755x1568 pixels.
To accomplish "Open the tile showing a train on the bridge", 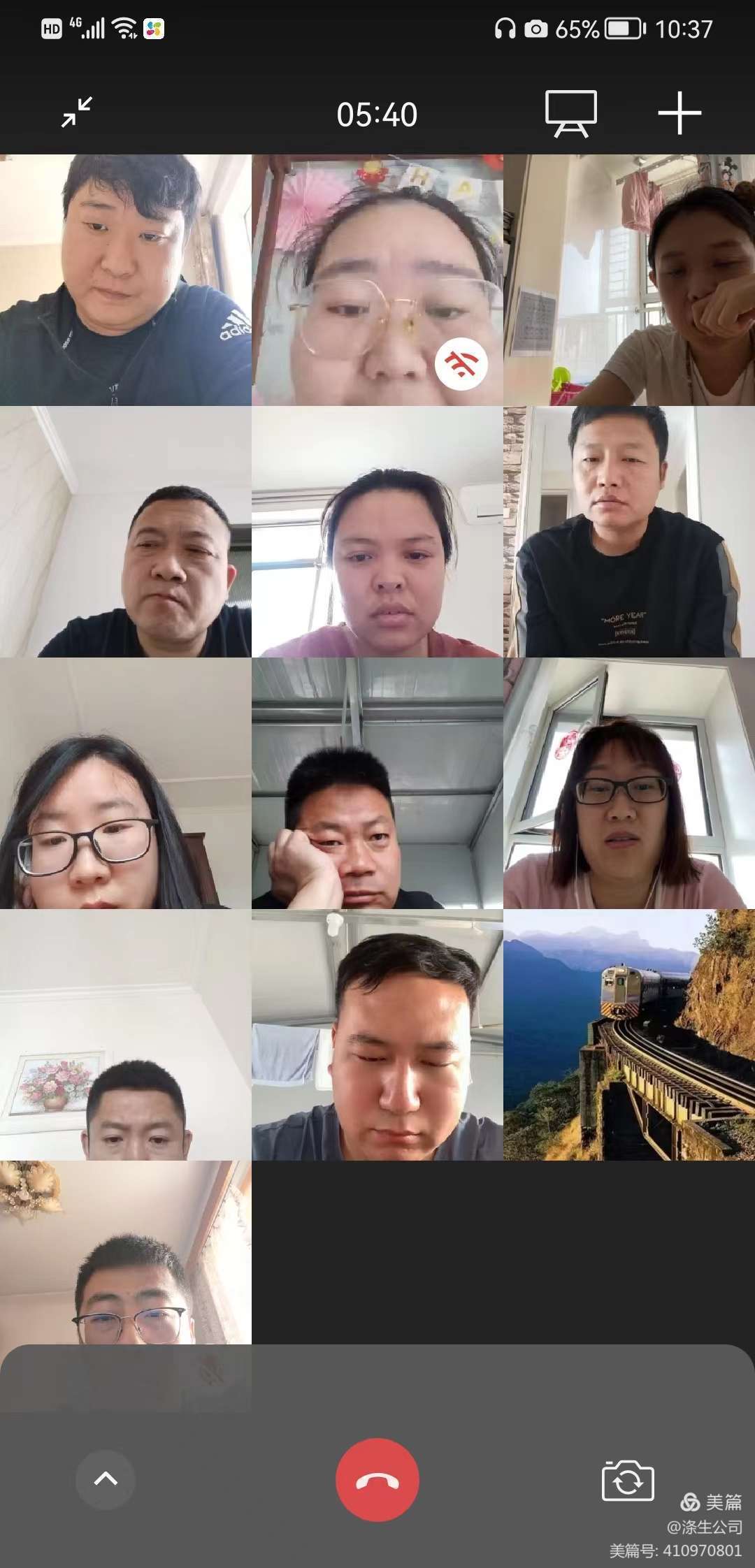I will click(628, 1035).
